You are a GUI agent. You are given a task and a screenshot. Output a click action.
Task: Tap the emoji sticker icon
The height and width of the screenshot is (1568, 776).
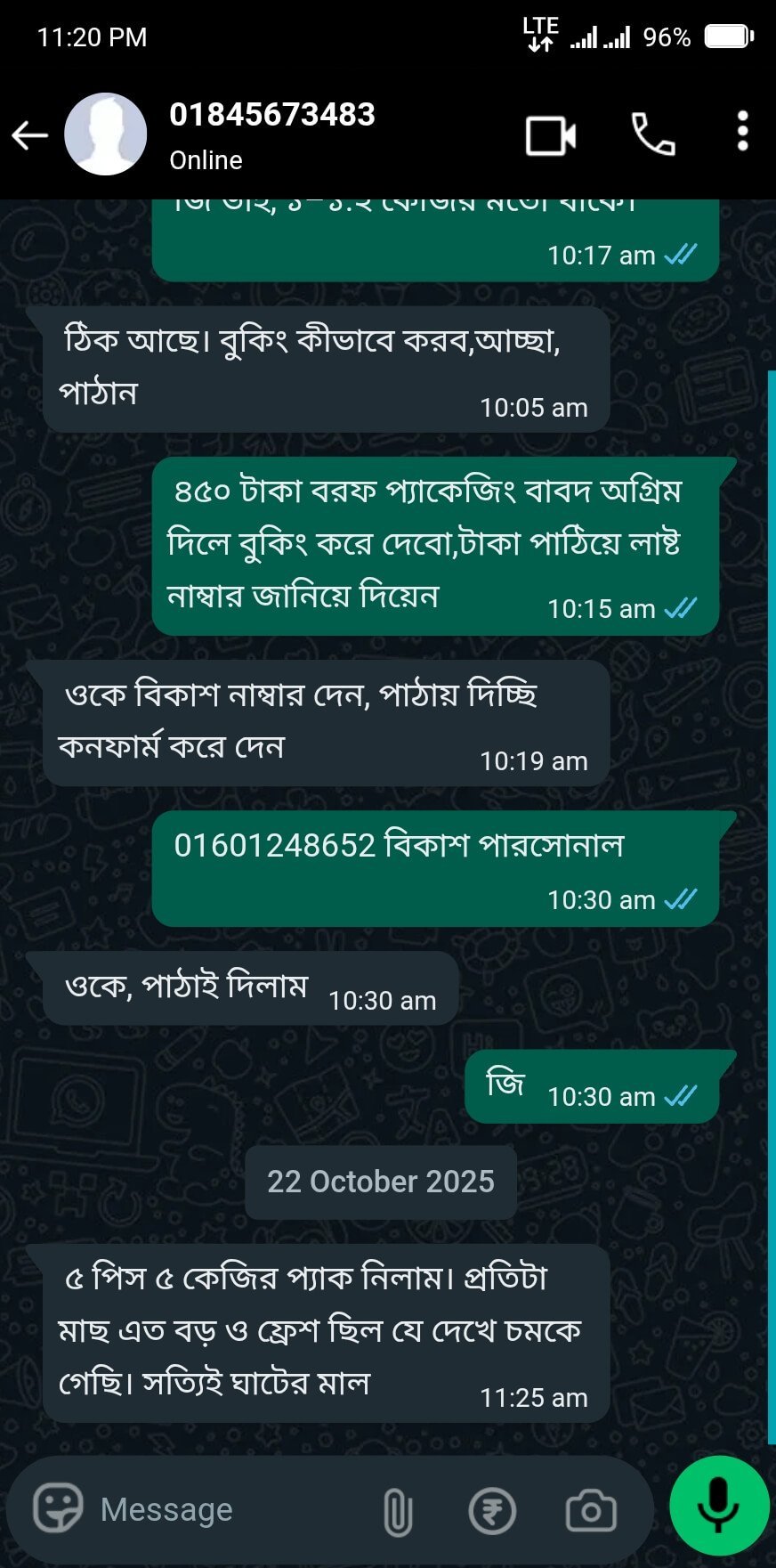pyautogui.click(x=58, y=1508)
